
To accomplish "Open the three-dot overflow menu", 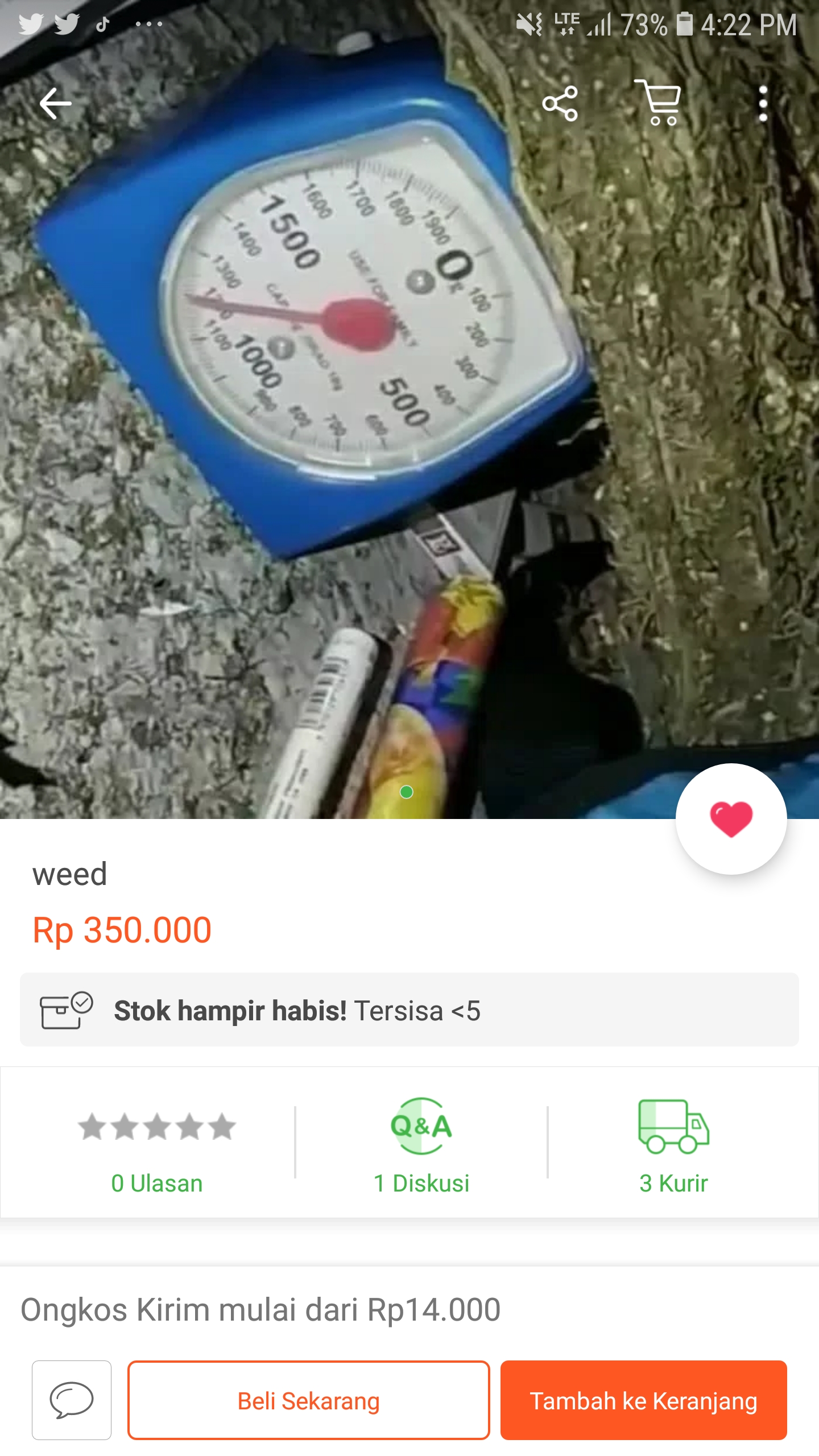I will point(763,104).
